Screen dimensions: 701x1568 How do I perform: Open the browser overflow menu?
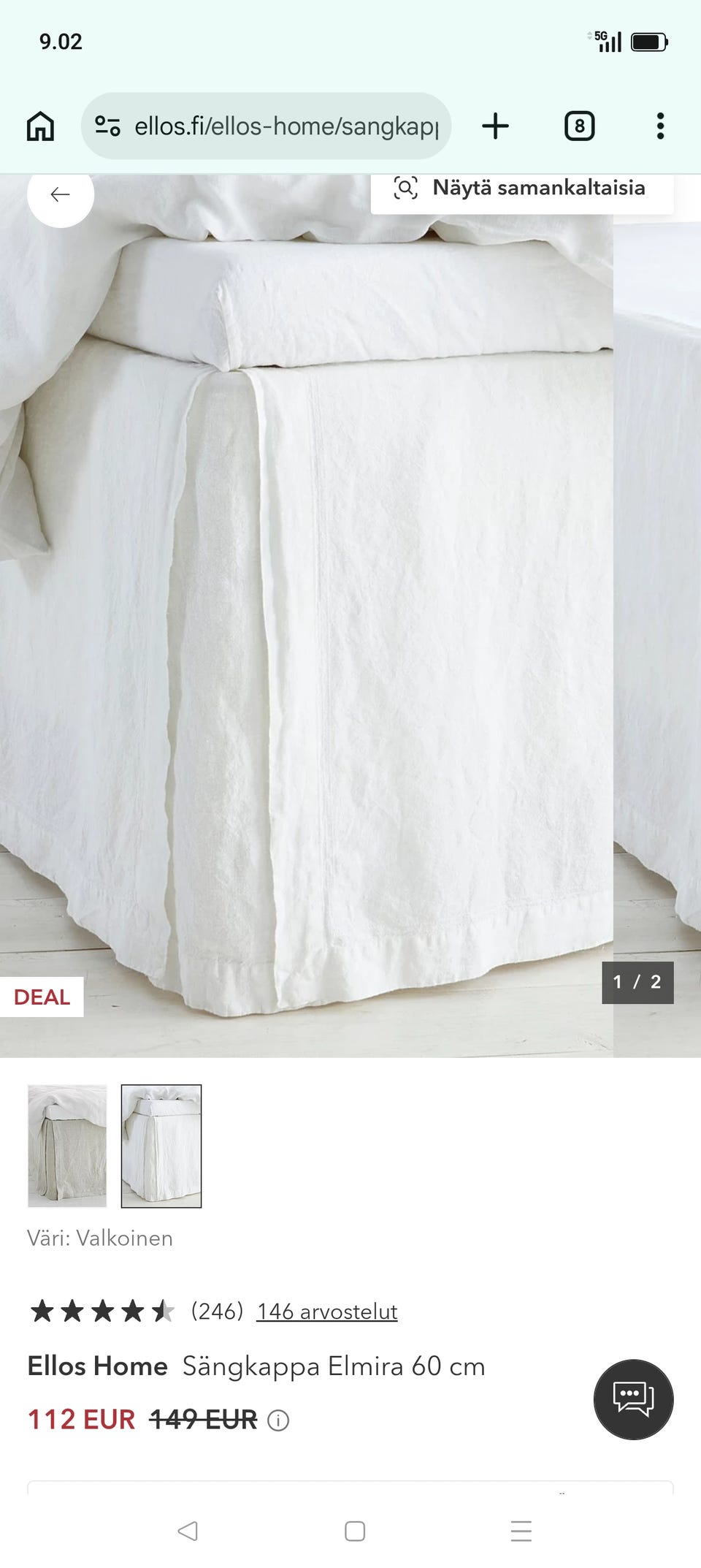tap(660, 126)
